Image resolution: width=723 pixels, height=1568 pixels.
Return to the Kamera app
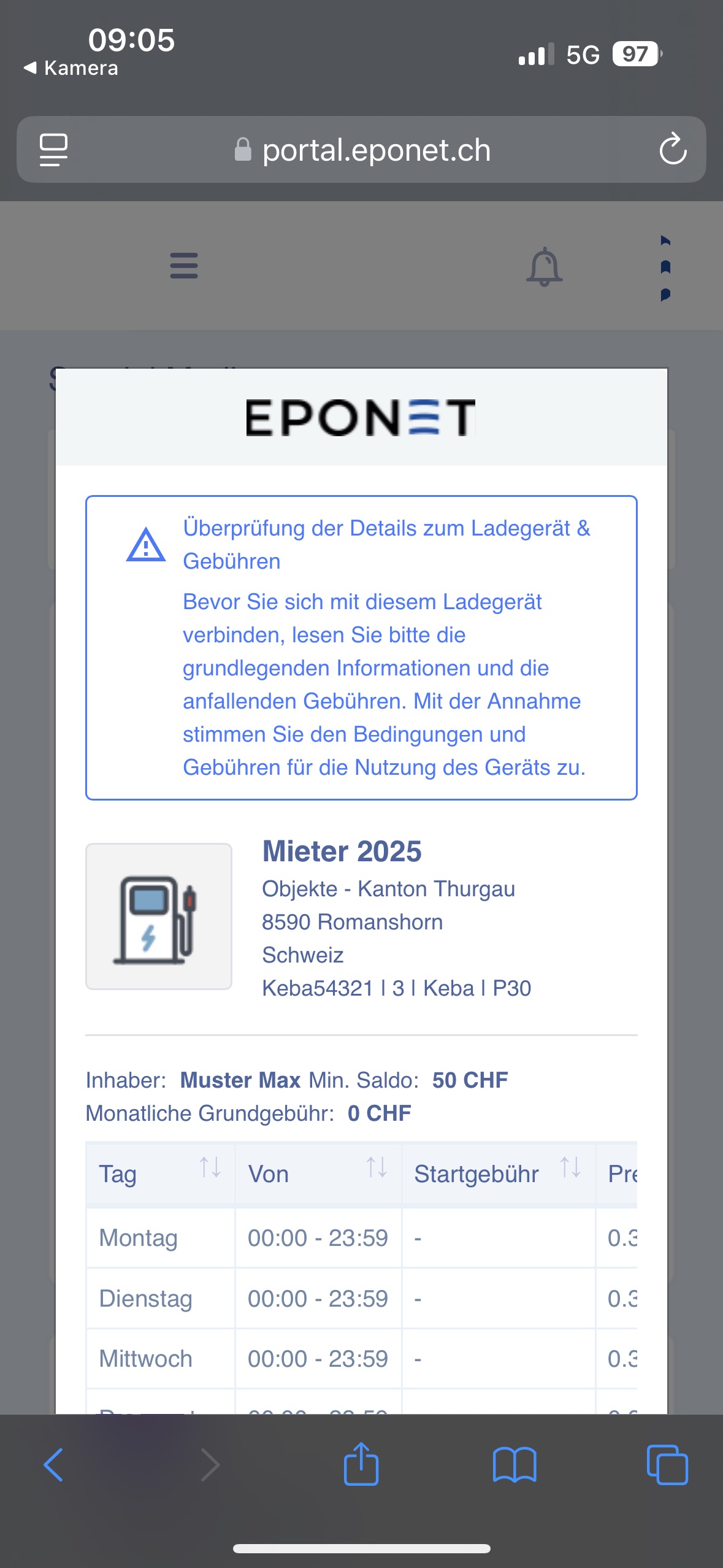(x=71, y=68)
